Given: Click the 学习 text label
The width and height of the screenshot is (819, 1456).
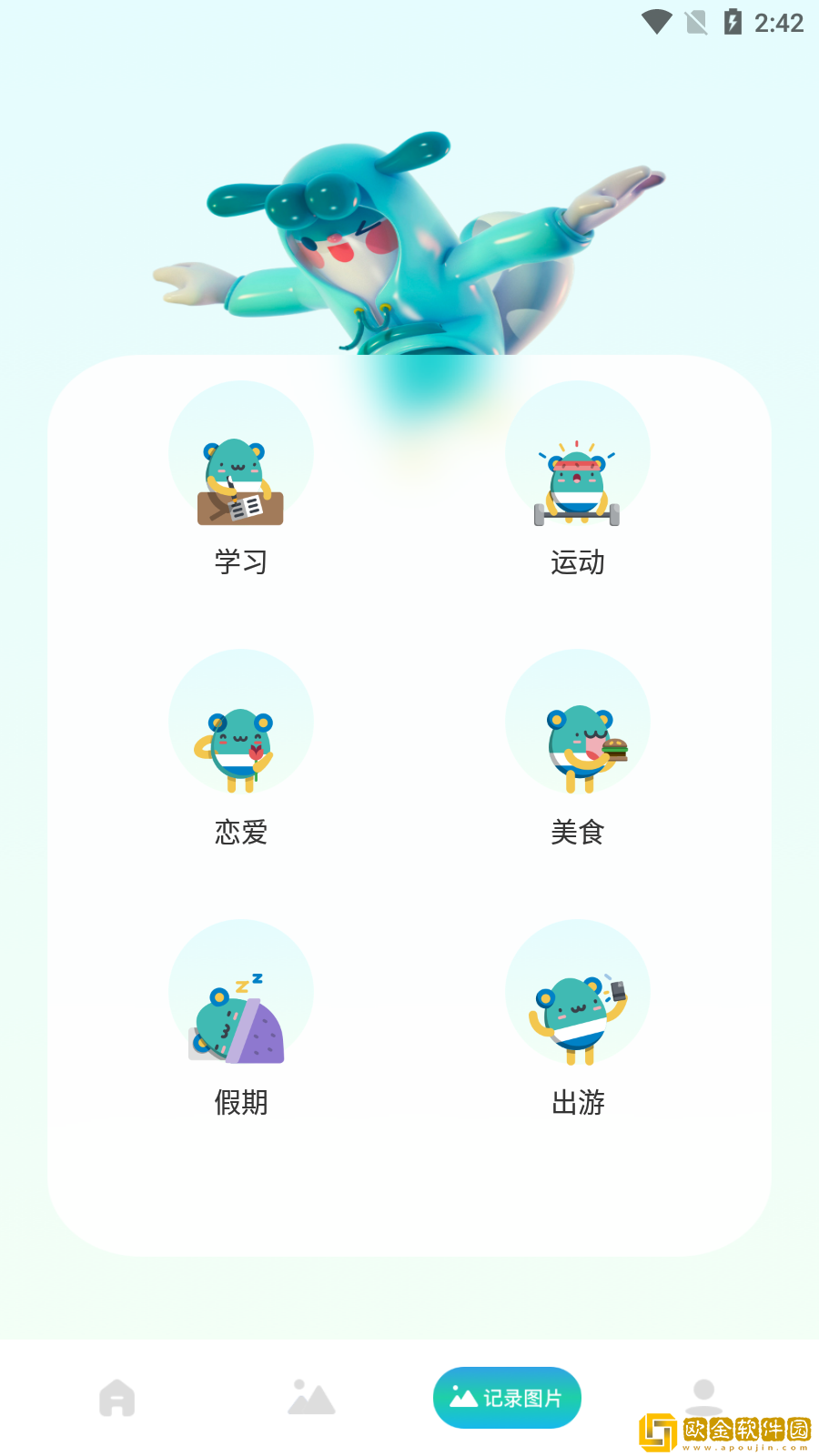Looking at the screenshot, I should tap(240, 562).
